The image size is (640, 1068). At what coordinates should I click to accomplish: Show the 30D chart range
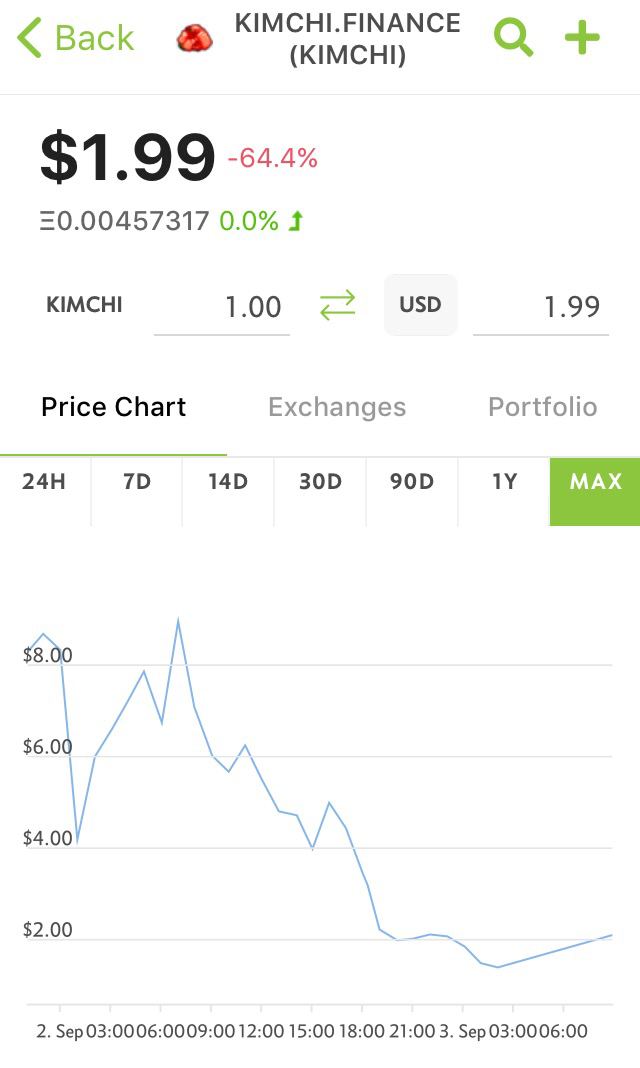tap(320, 482)
